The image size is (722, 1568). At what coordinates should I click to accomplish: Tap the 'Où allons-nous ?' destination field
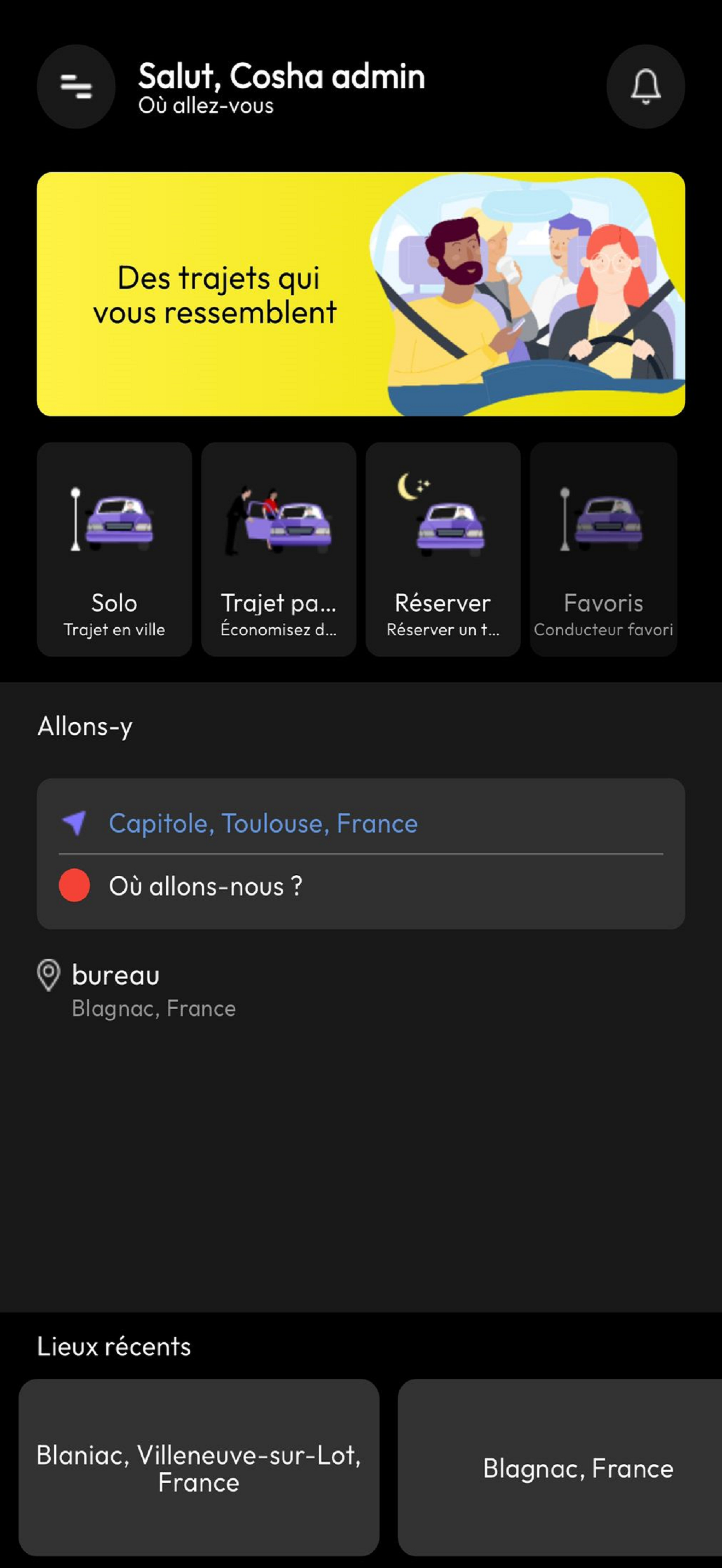[206, 887]
